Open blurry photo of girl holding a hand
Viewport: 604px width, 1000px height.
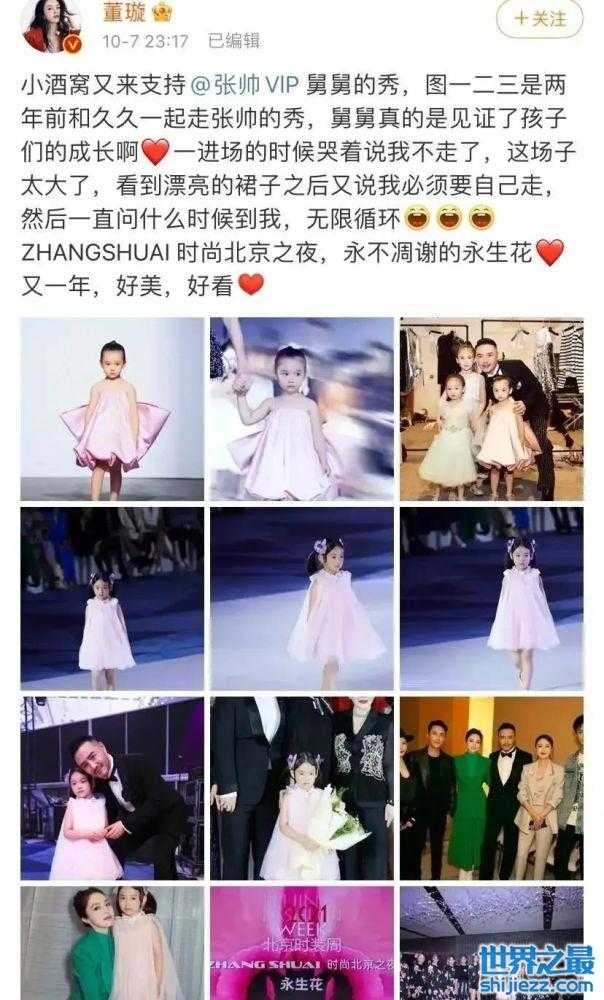tap(301, 408)
